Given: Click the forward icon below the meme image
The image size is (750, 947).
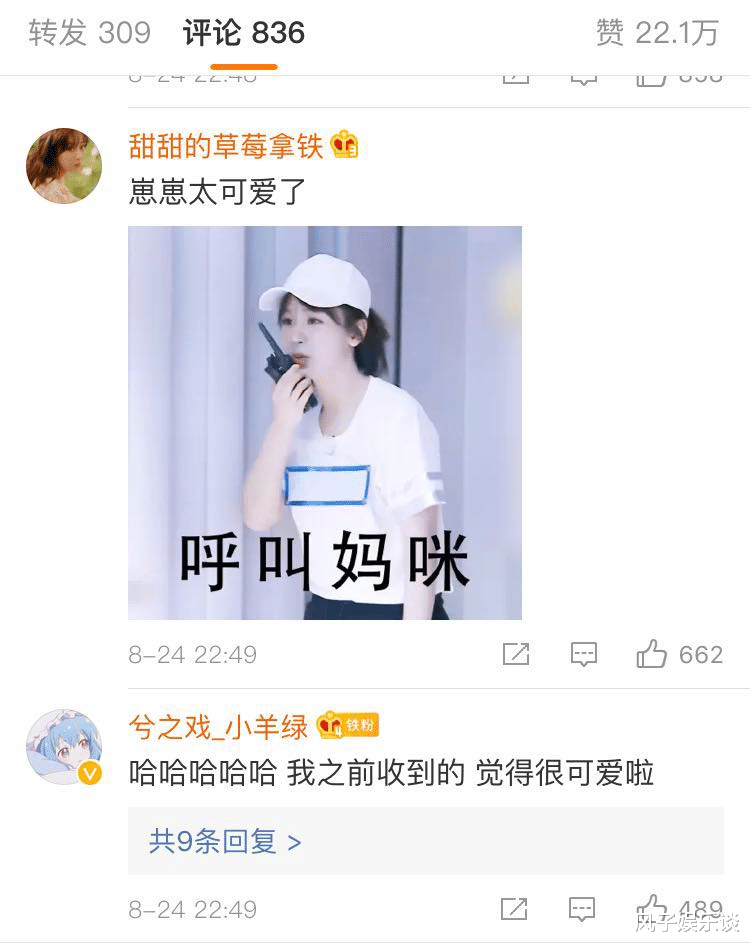Looking at the screenshot, I should click(515, 654).
